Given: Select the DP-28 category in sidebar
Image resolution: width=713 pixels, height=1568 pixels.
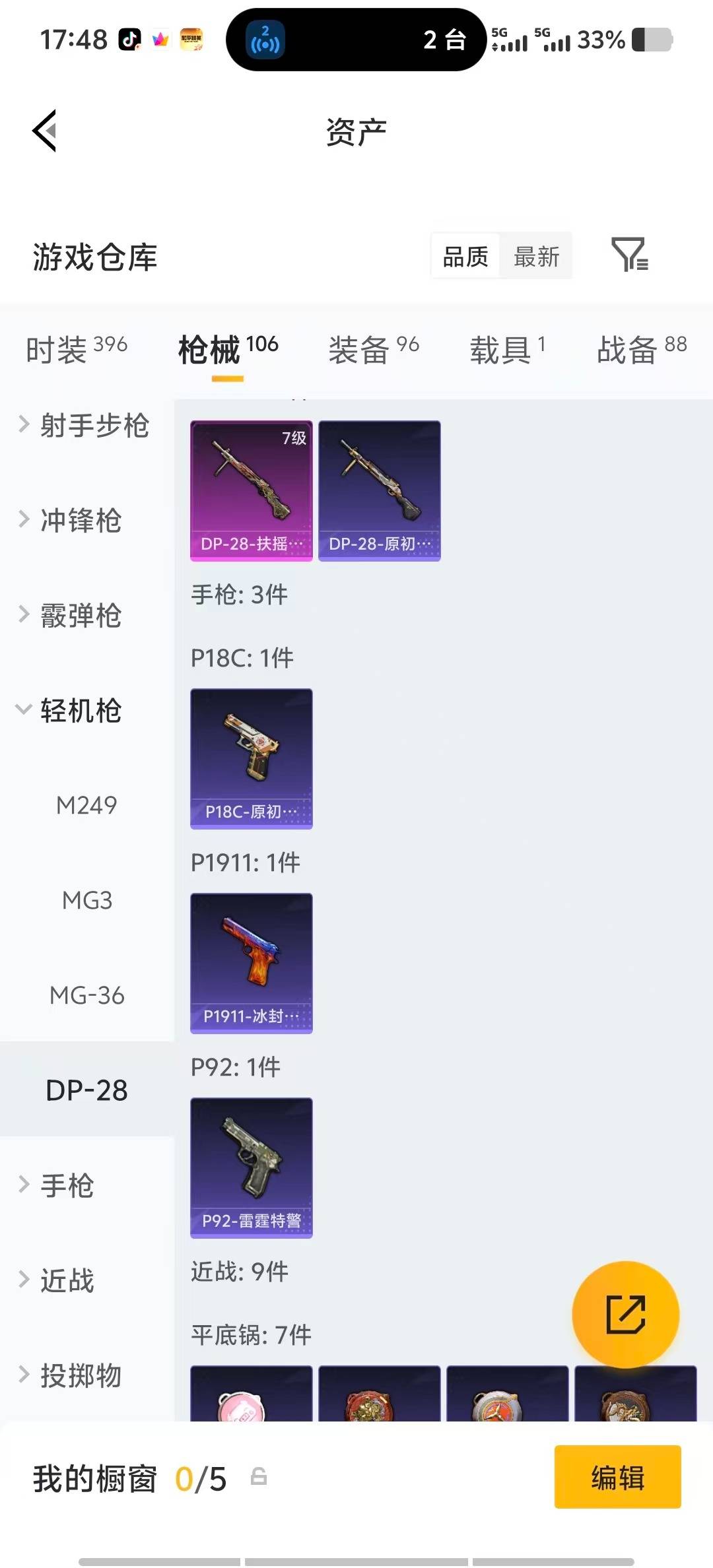Looking at the screenshot, I should point(86,1090).
